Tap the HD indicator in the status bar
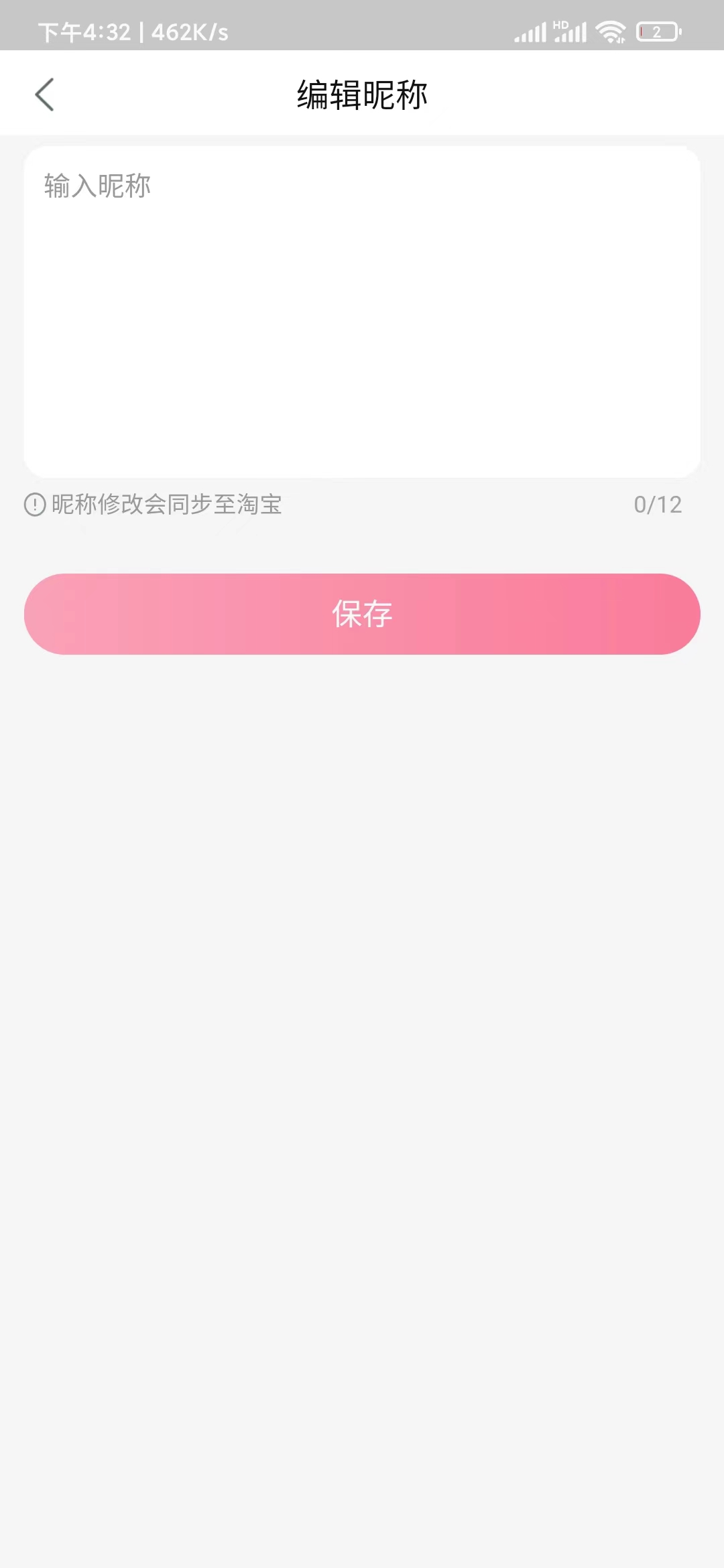 coord(560,23)
